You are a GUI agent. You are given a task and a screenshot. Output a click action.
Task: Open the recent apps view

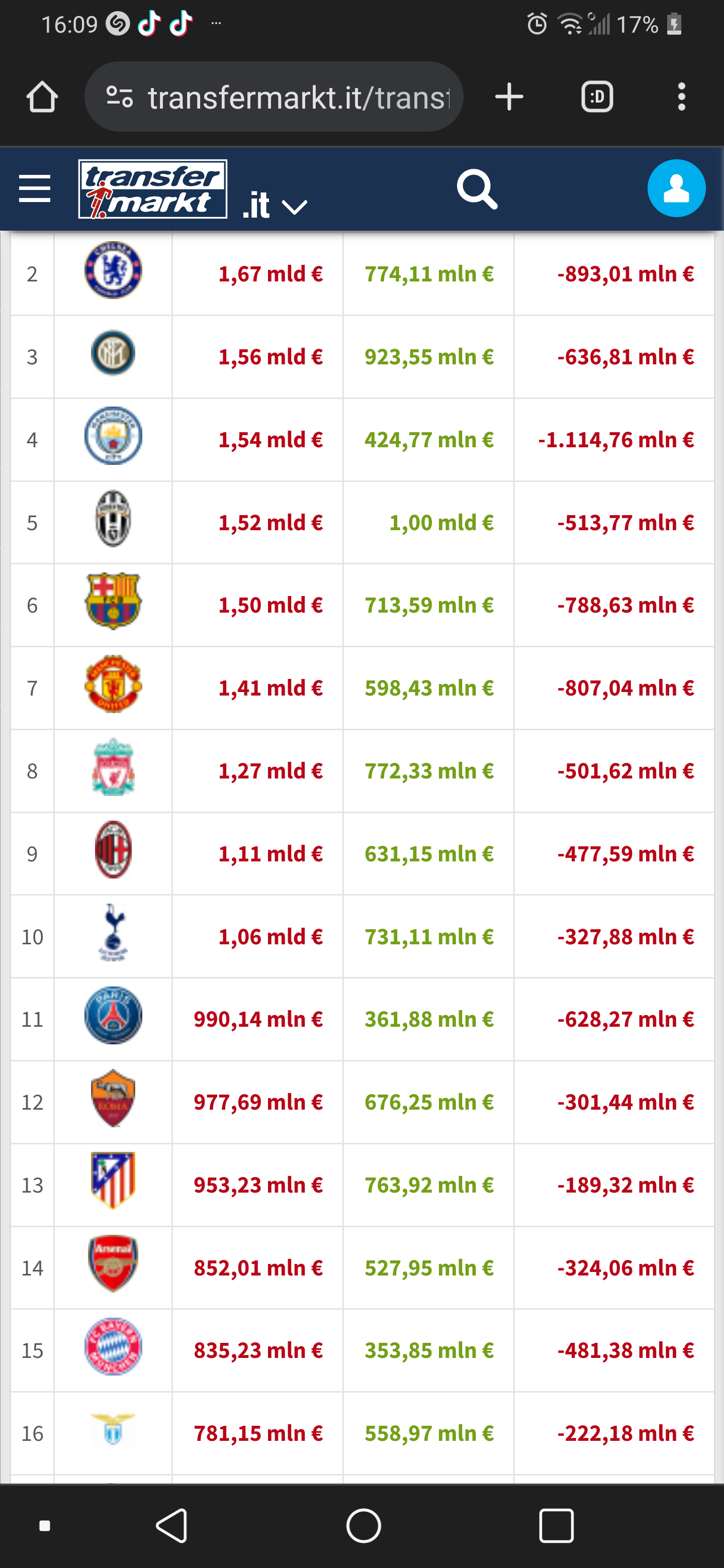556,1525
